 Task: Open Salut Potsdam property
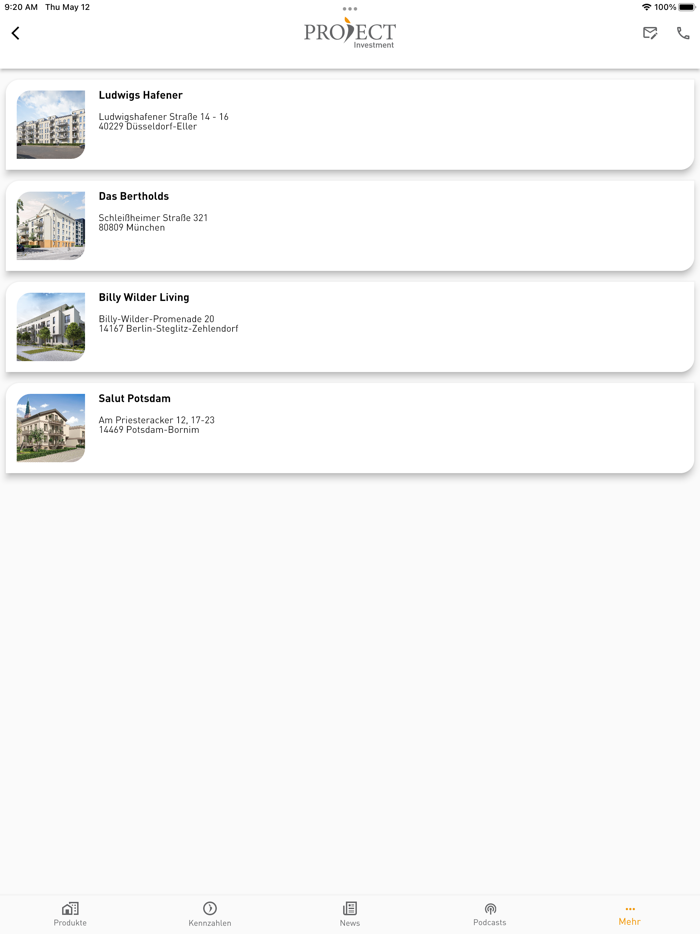tap(350, 428)
